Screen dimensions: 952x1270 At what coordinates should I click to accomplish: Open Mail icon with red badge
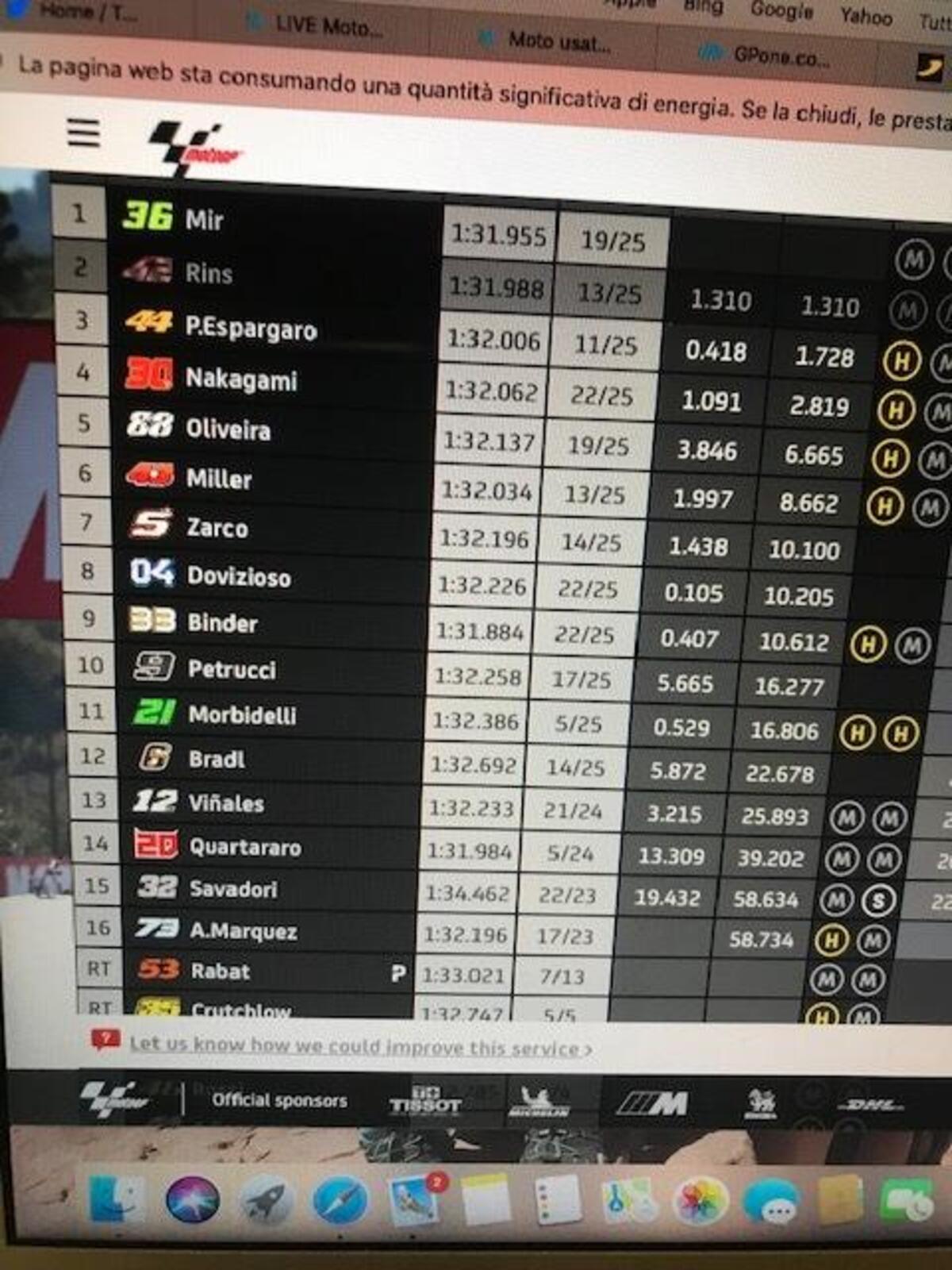pos(414,1200)
